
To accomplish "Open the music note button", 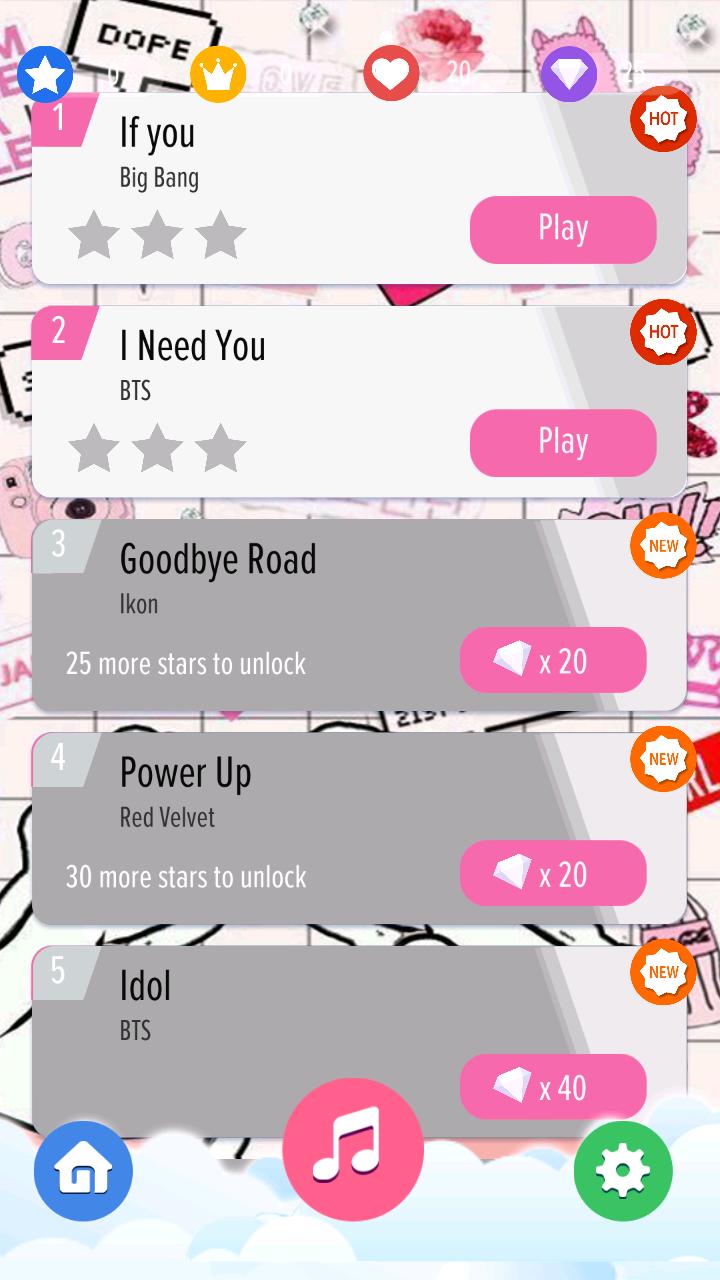I will click(352, 1148).
